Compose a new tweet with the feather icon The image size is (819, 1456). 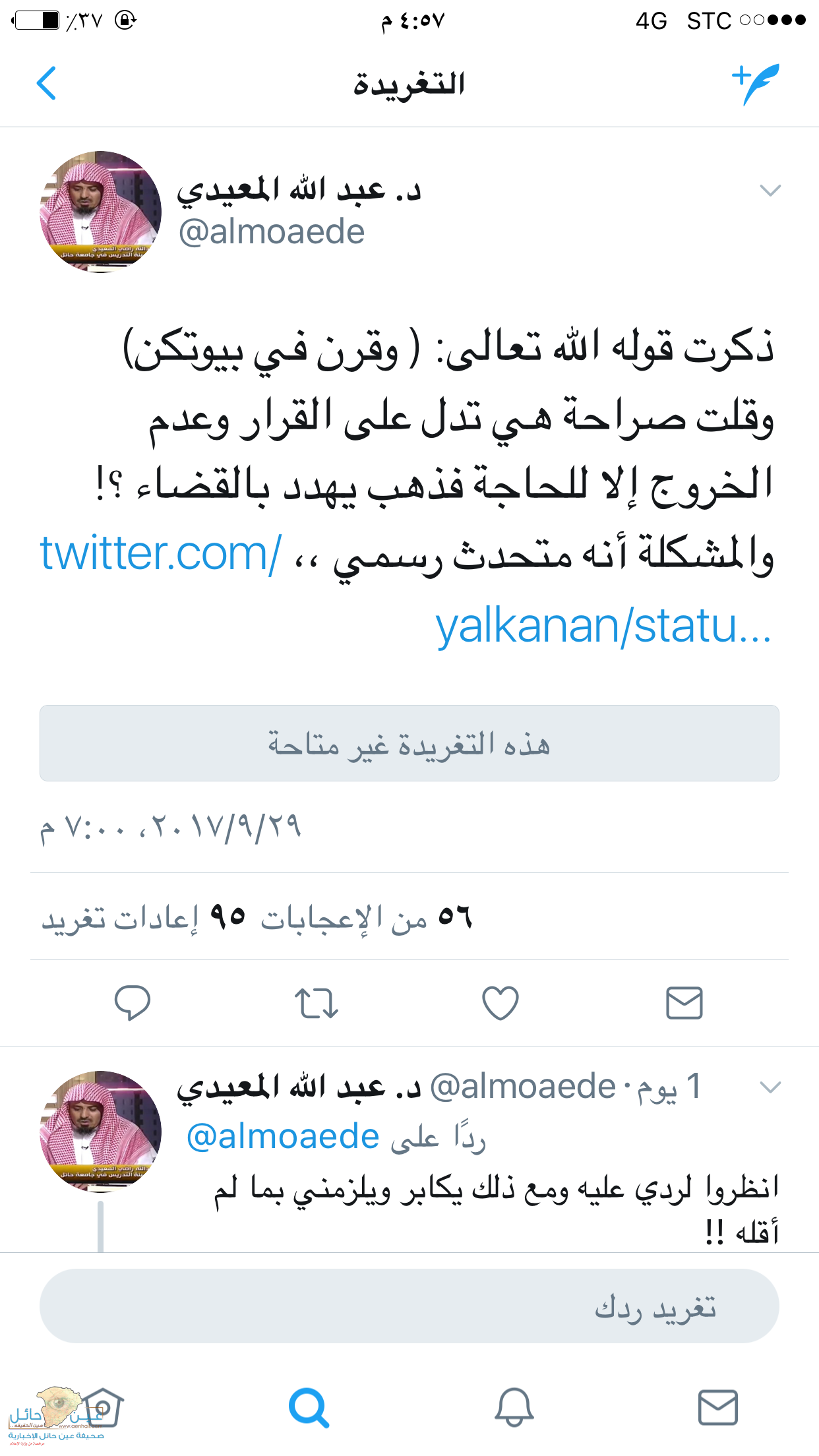pyautogui.click(x=756, y=84)
